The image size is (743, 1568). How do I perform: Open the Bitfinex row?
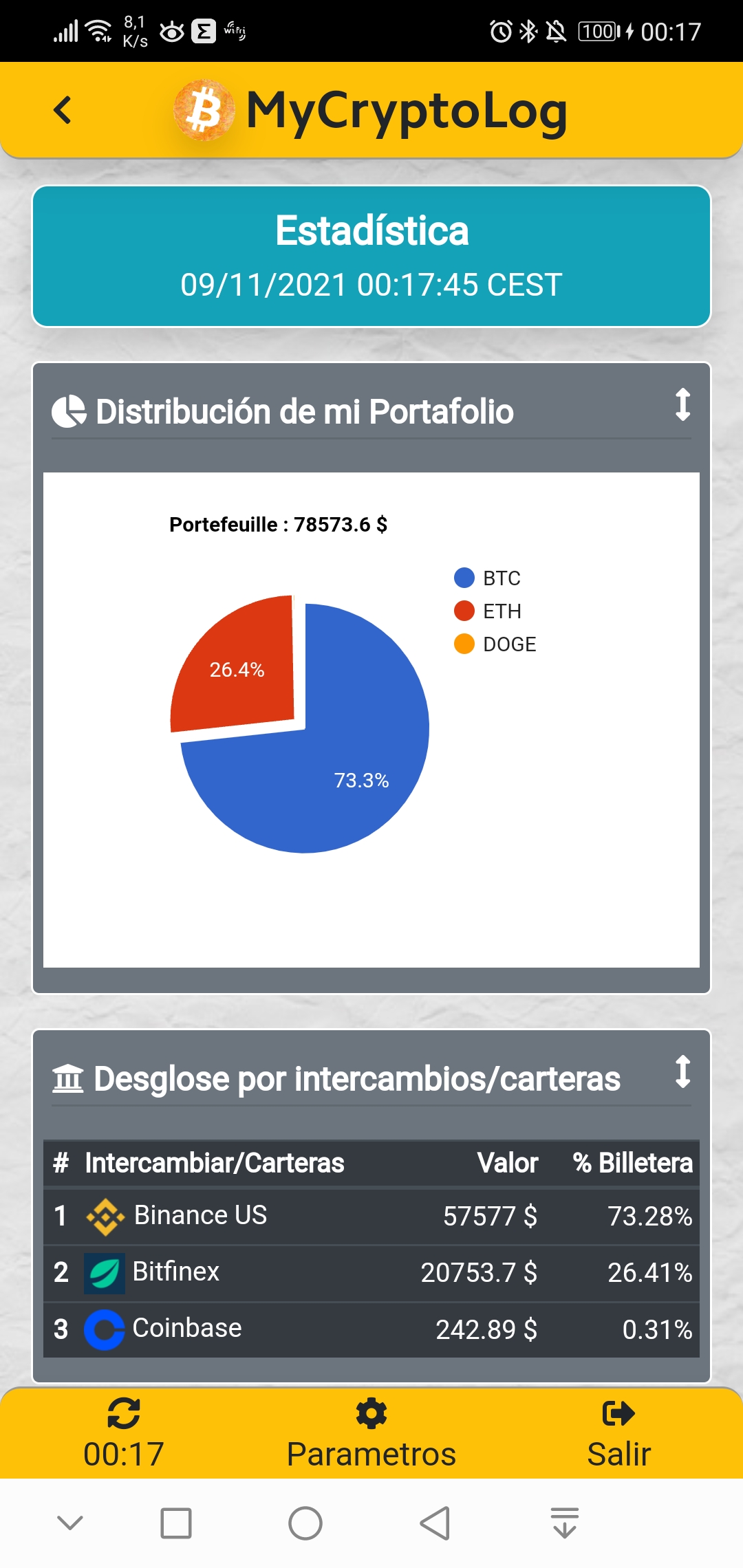click(x=371, y=1272)
